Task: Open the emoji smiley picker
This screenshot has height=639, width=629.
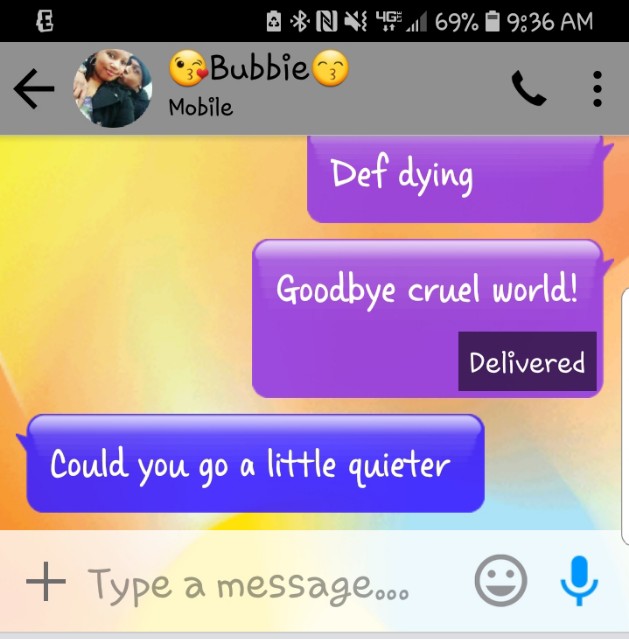Action: [500, 582]
